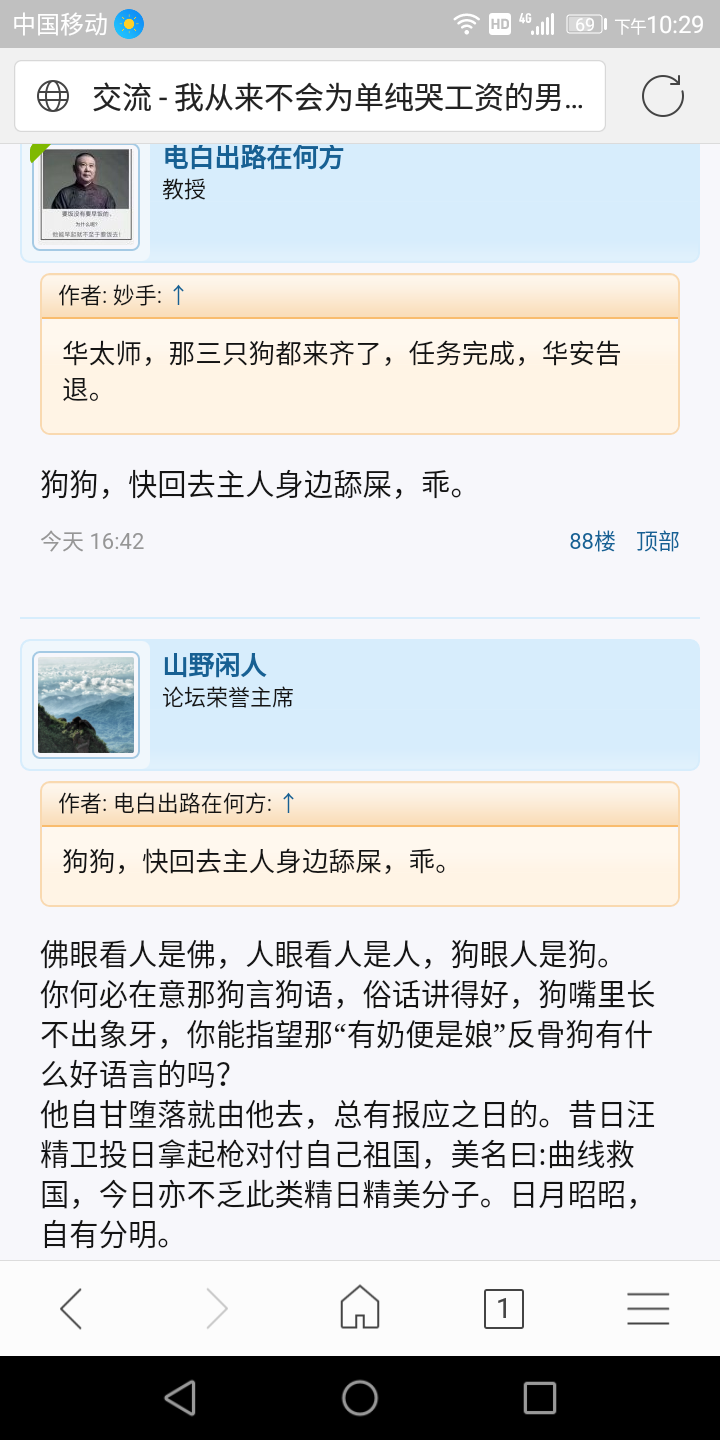Open 山野闲人's user profile name

[x=214, y=665]
